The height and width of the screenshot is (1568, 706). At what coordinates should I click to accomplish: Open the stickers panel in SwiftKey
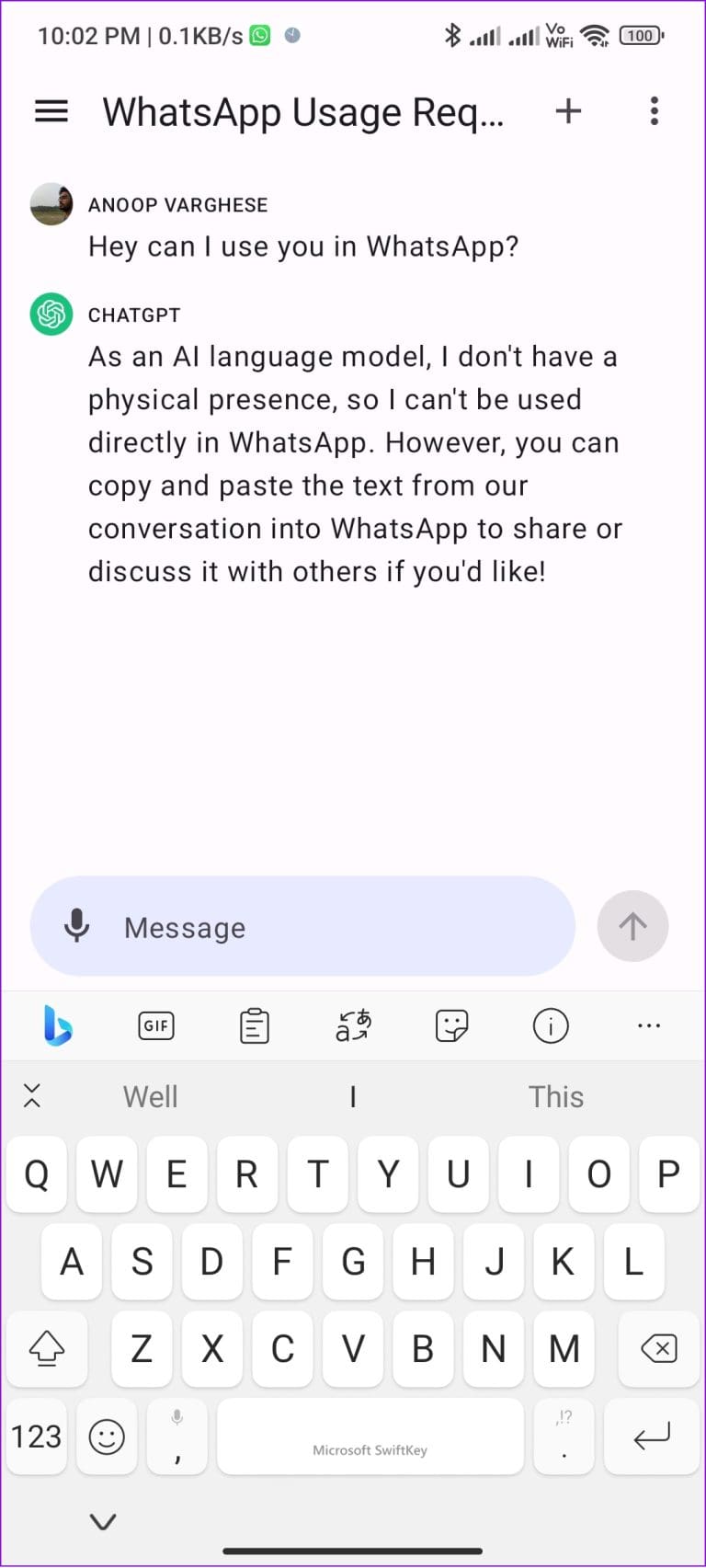(x=451, y=1025)
